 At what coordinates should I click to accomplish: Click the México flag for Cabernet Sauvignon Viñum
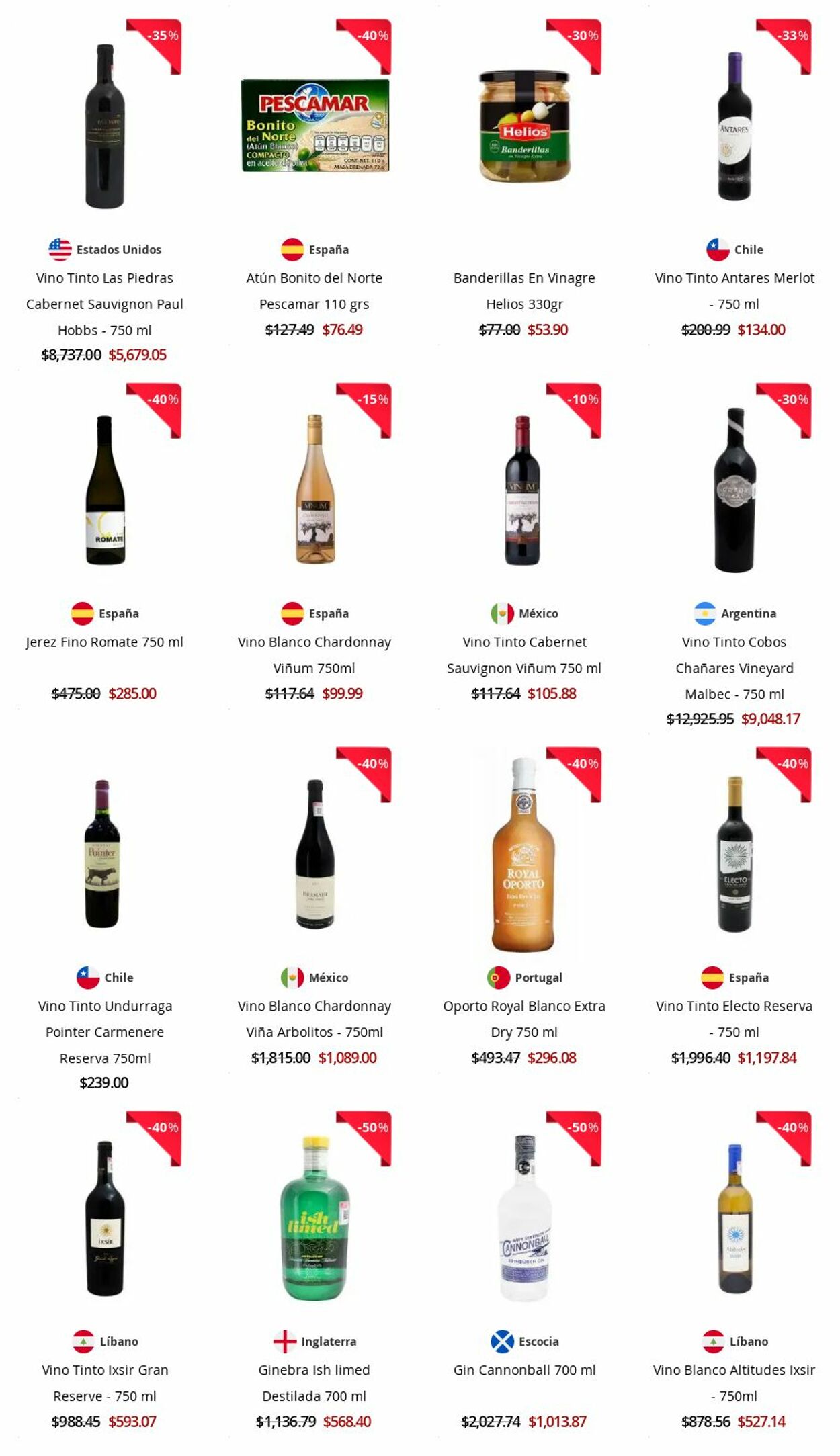(x=503, y=613)
